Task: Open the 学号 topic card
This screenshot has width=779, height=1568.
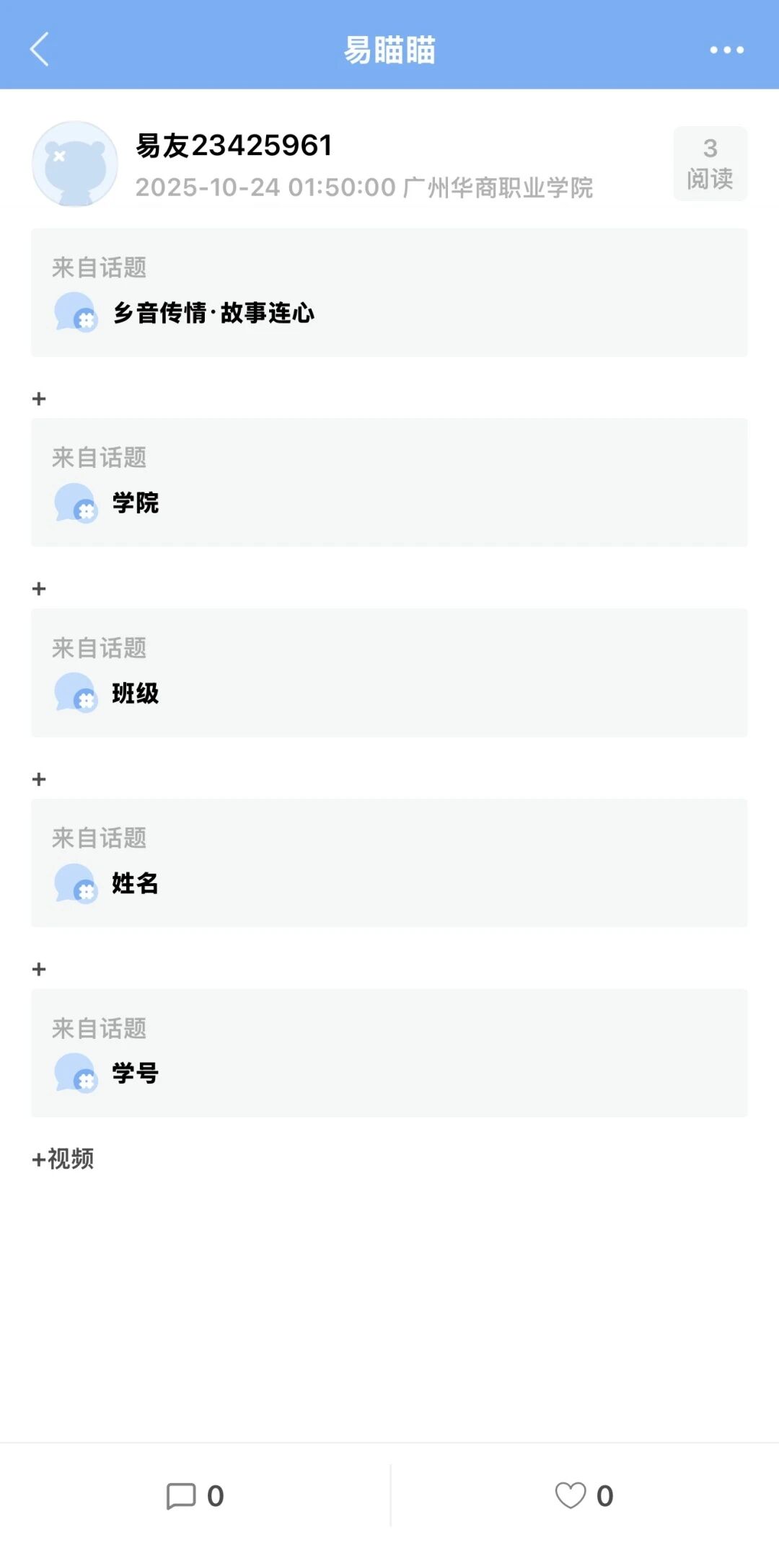Action: 389,1053
